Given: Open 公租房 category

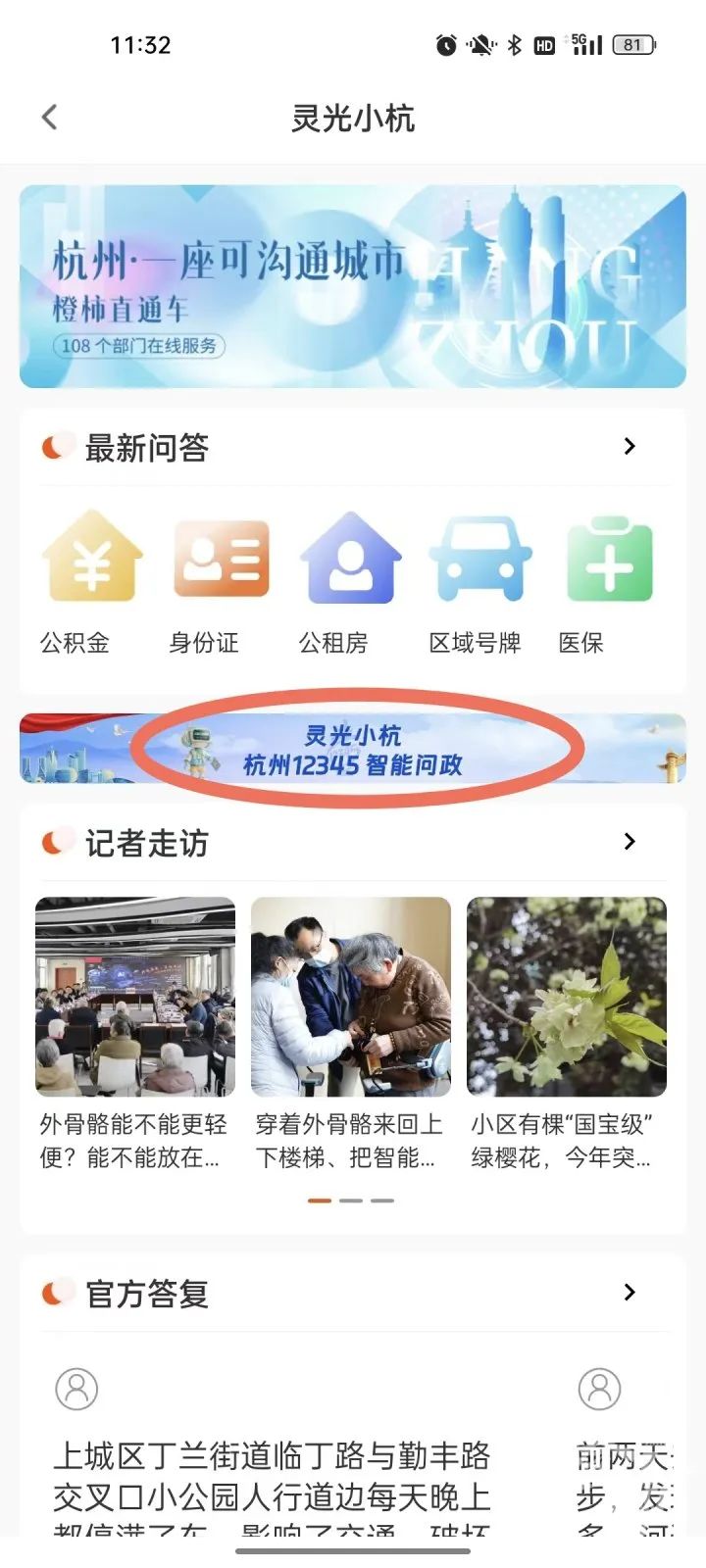Looking at the screenshot, I should point(350,580).
